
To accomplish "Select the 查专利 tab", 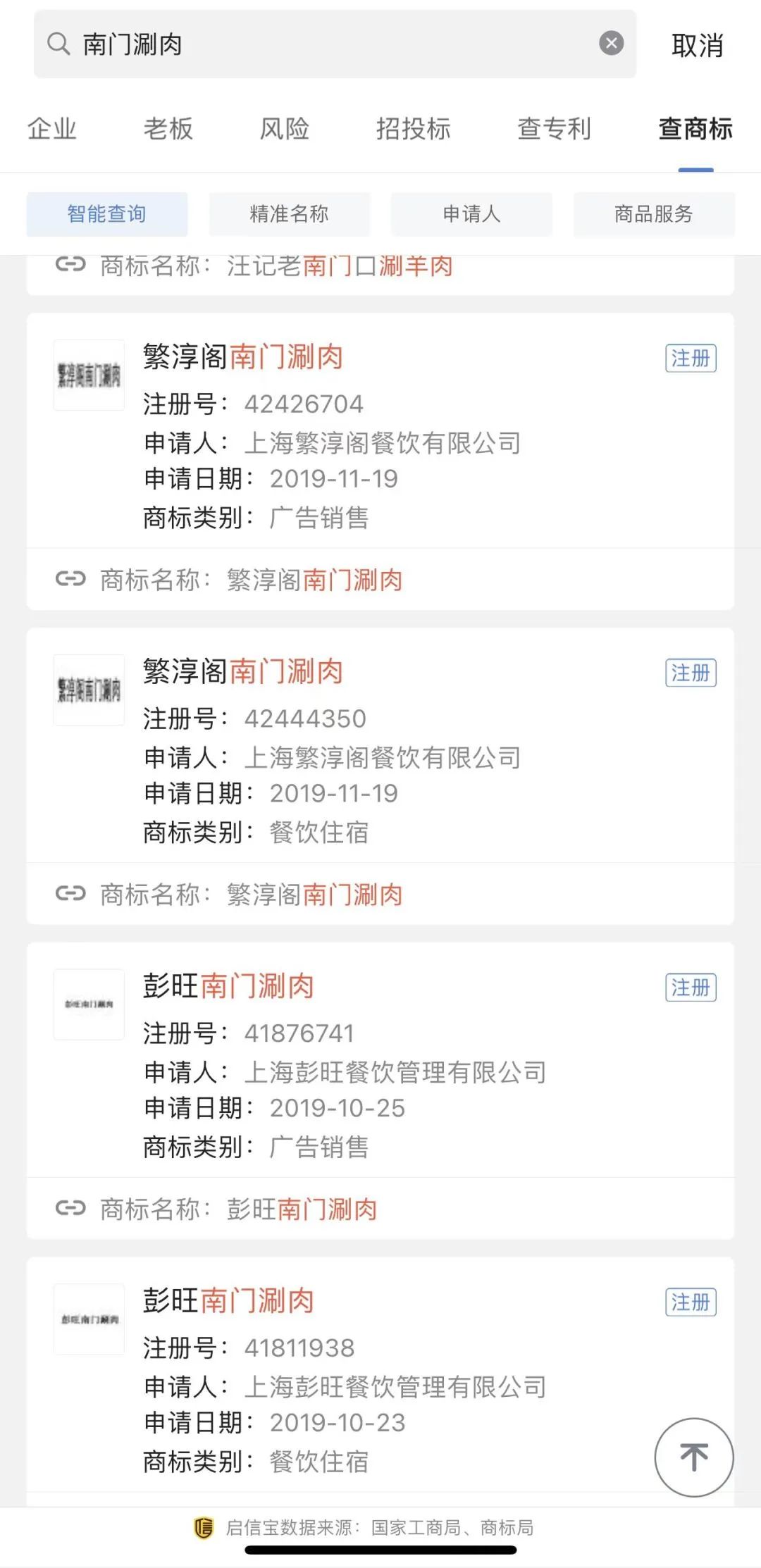I will click(554, 129).
